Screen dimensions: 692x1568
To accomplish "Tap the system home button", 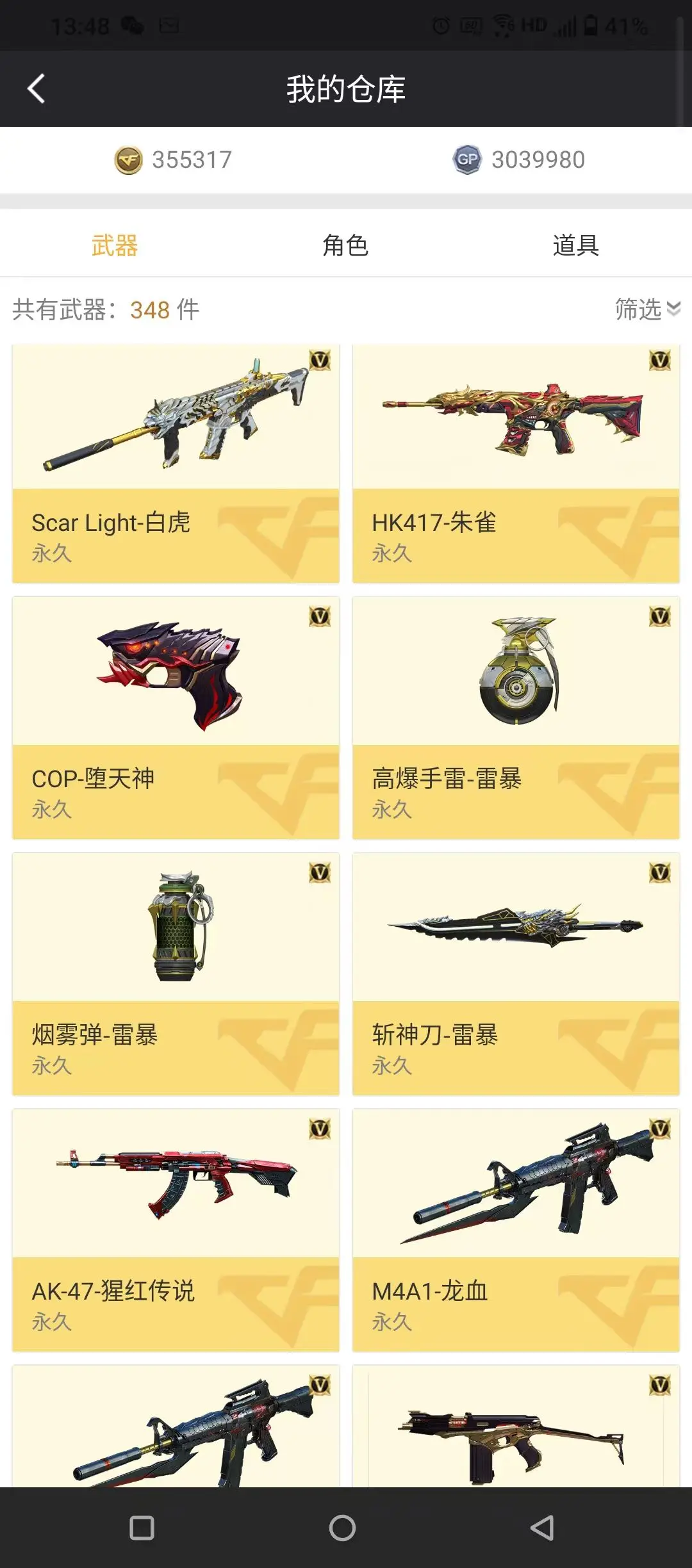I will point(342,1528).
